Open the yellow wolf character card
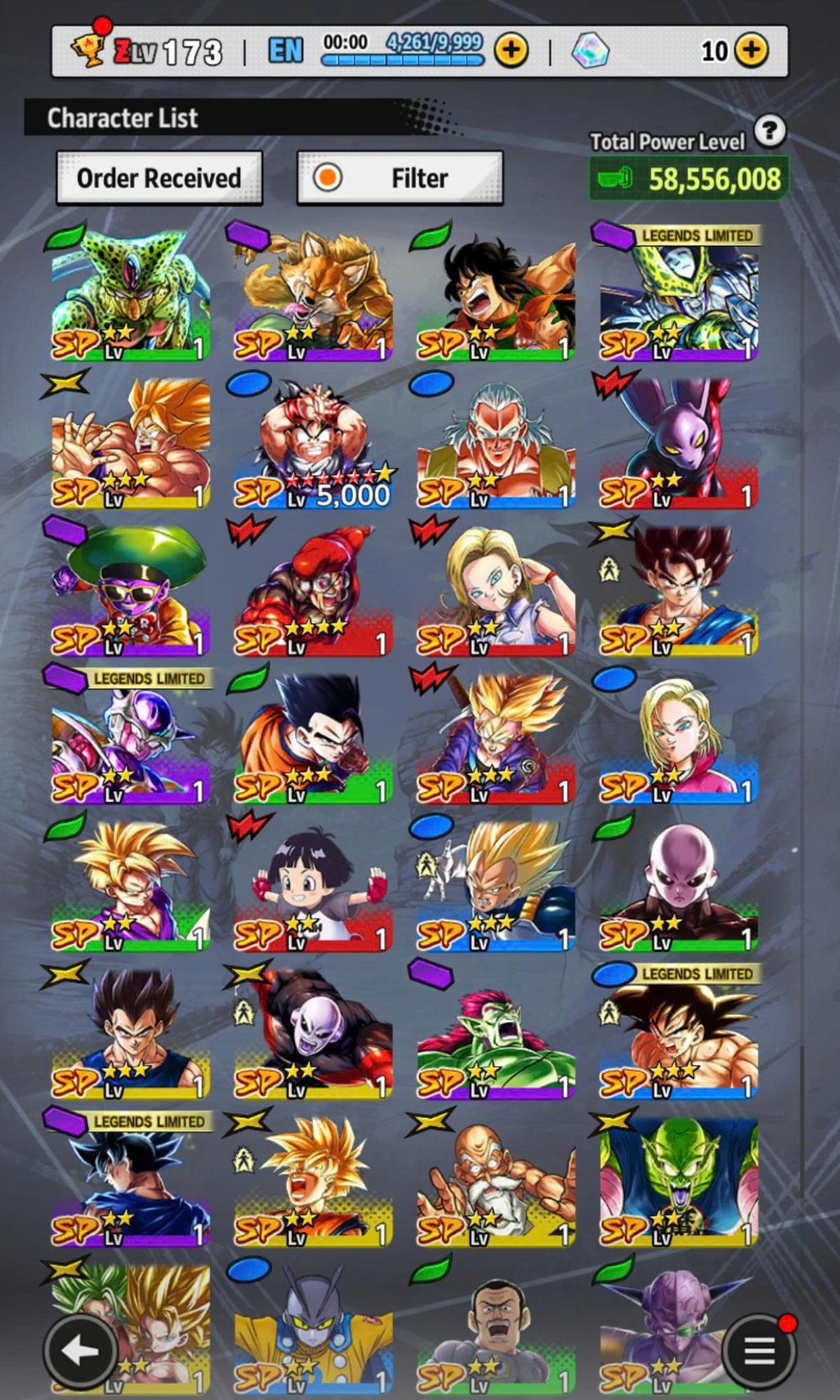The width and height of the screenshot is (840, 1400). [x=313, y=298]
